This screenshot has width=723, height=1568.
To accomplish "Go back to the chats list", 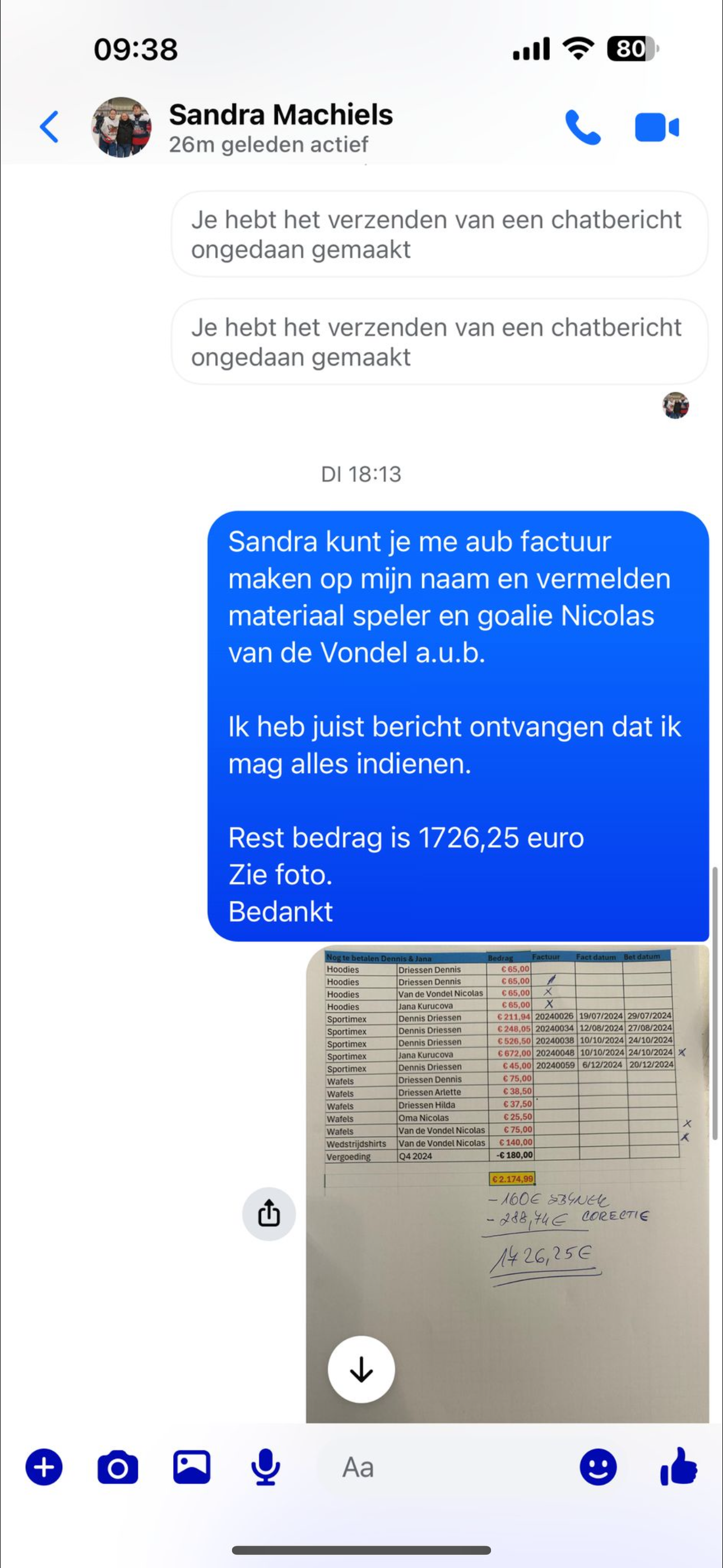I will coord(49,127).
